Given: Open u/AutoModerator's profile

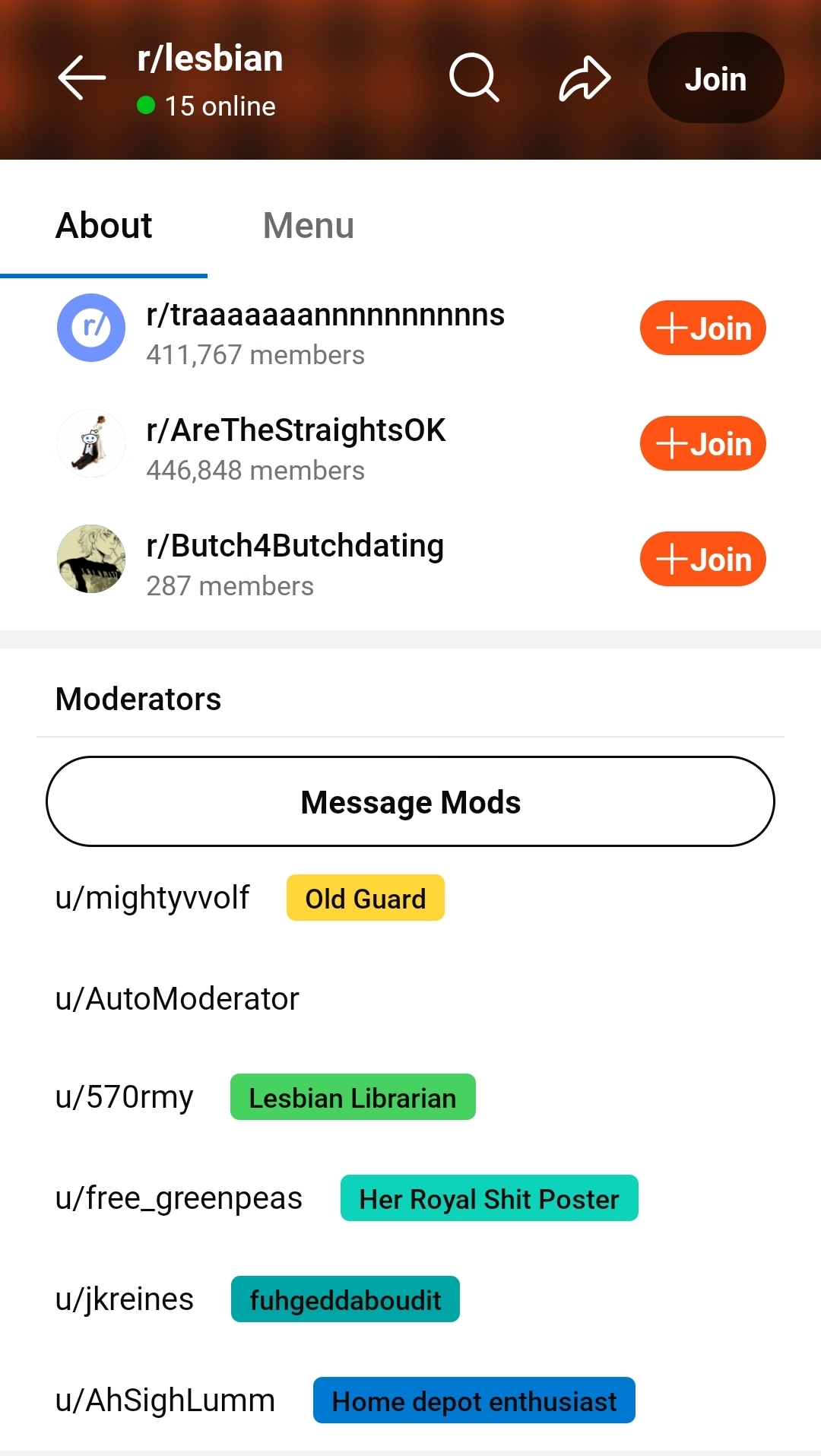Looking at the screenshot, I should click(x=177, y=998).
